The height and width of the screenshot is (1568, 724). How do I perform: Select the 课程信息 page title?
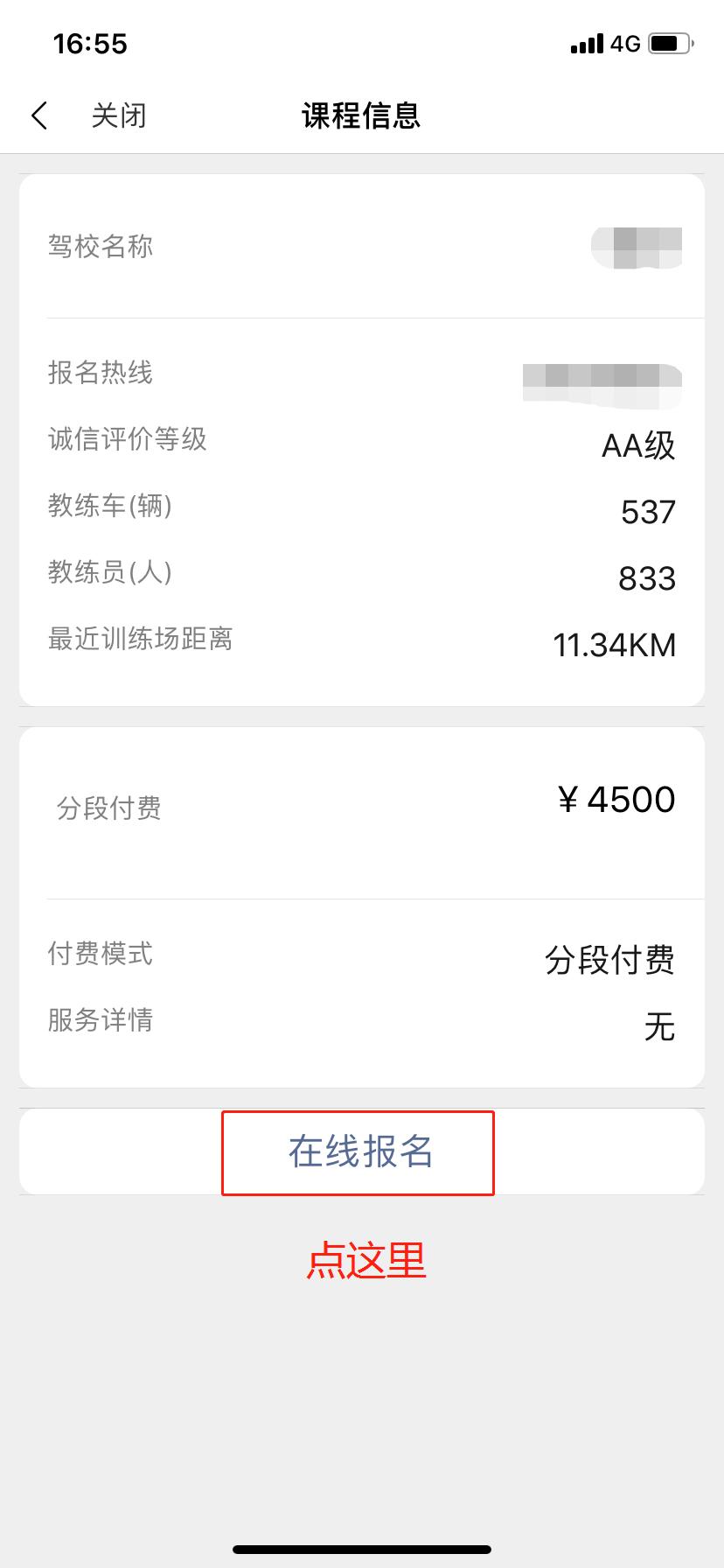pos(361,115)
